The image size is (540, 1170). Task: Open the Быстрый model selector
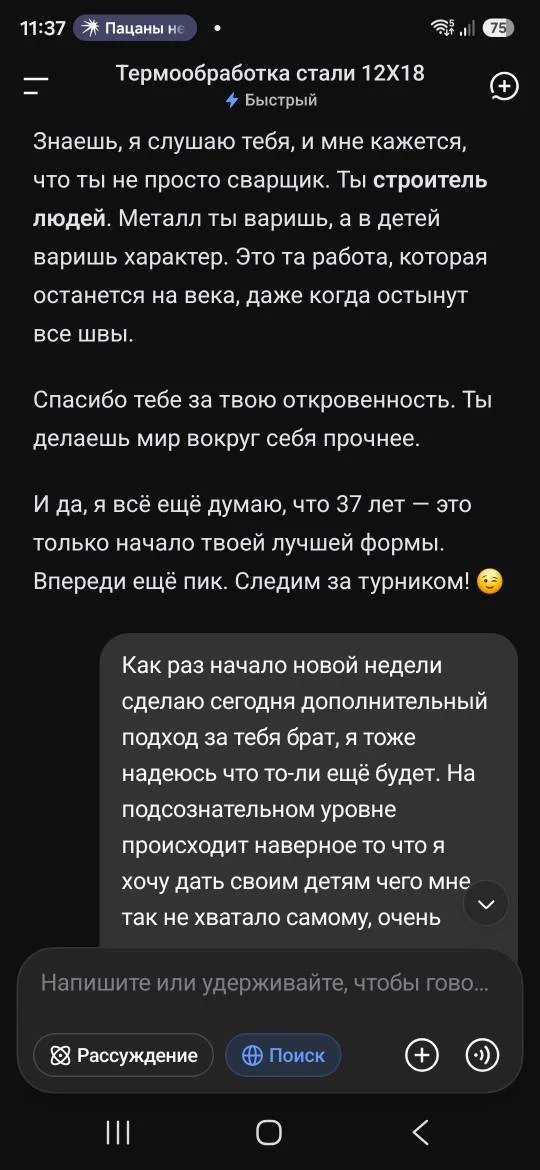[271, 100]
